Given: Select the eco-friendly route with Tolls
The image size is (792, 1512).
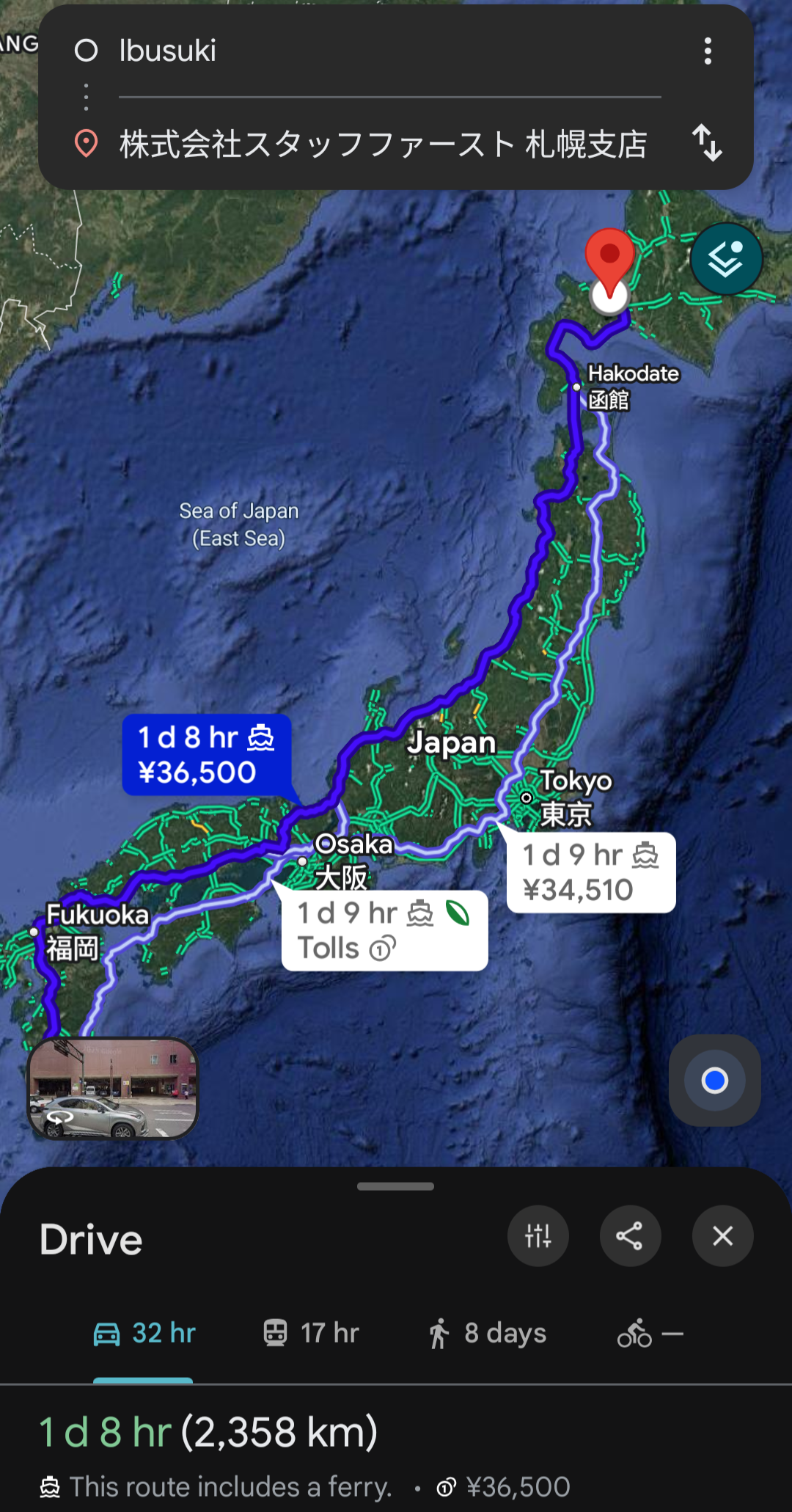Looking at the screenshot, I should point(384,931).
